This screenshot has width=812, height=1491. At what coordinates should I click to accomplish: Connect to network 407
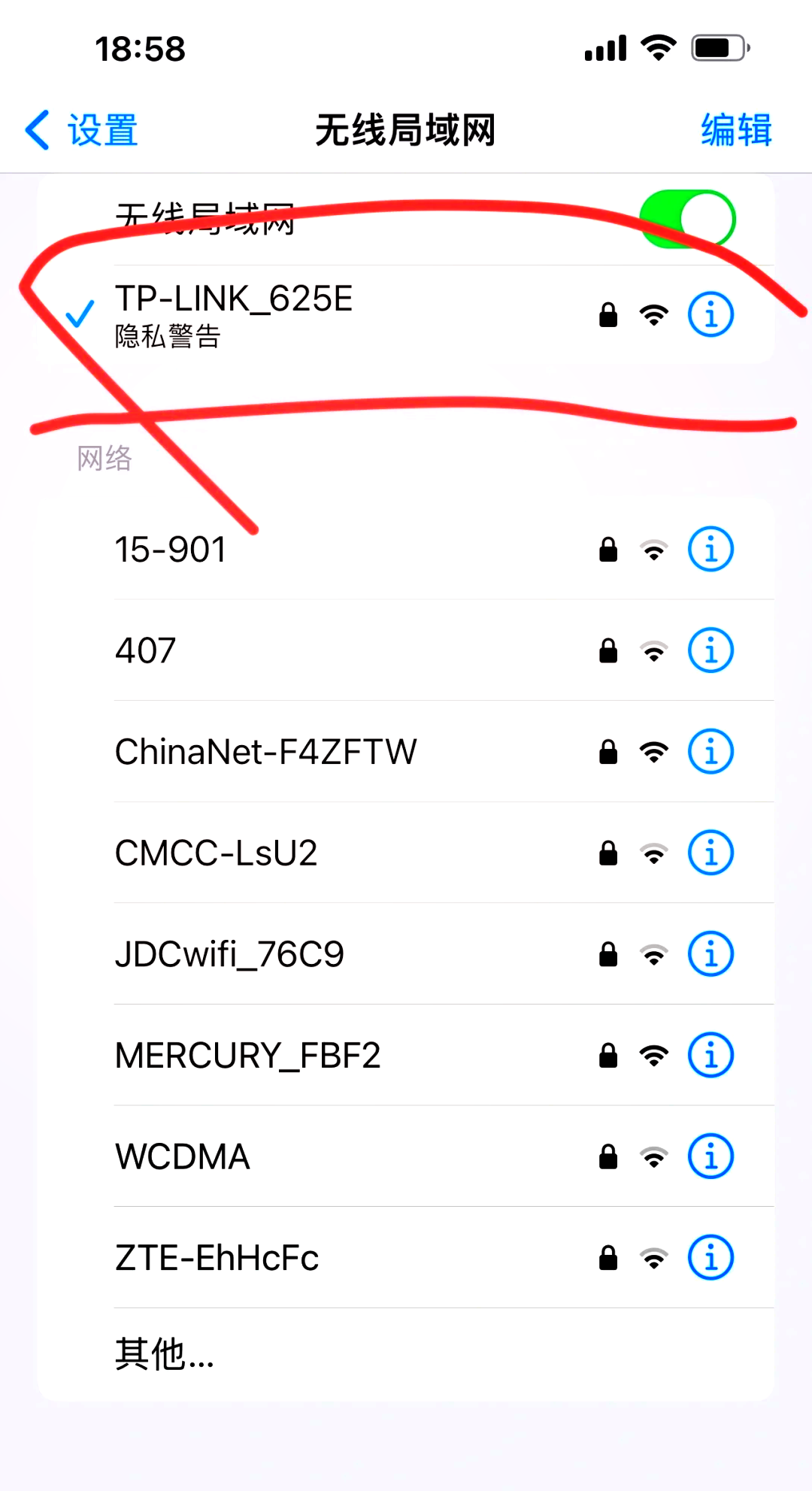(301, 650)
